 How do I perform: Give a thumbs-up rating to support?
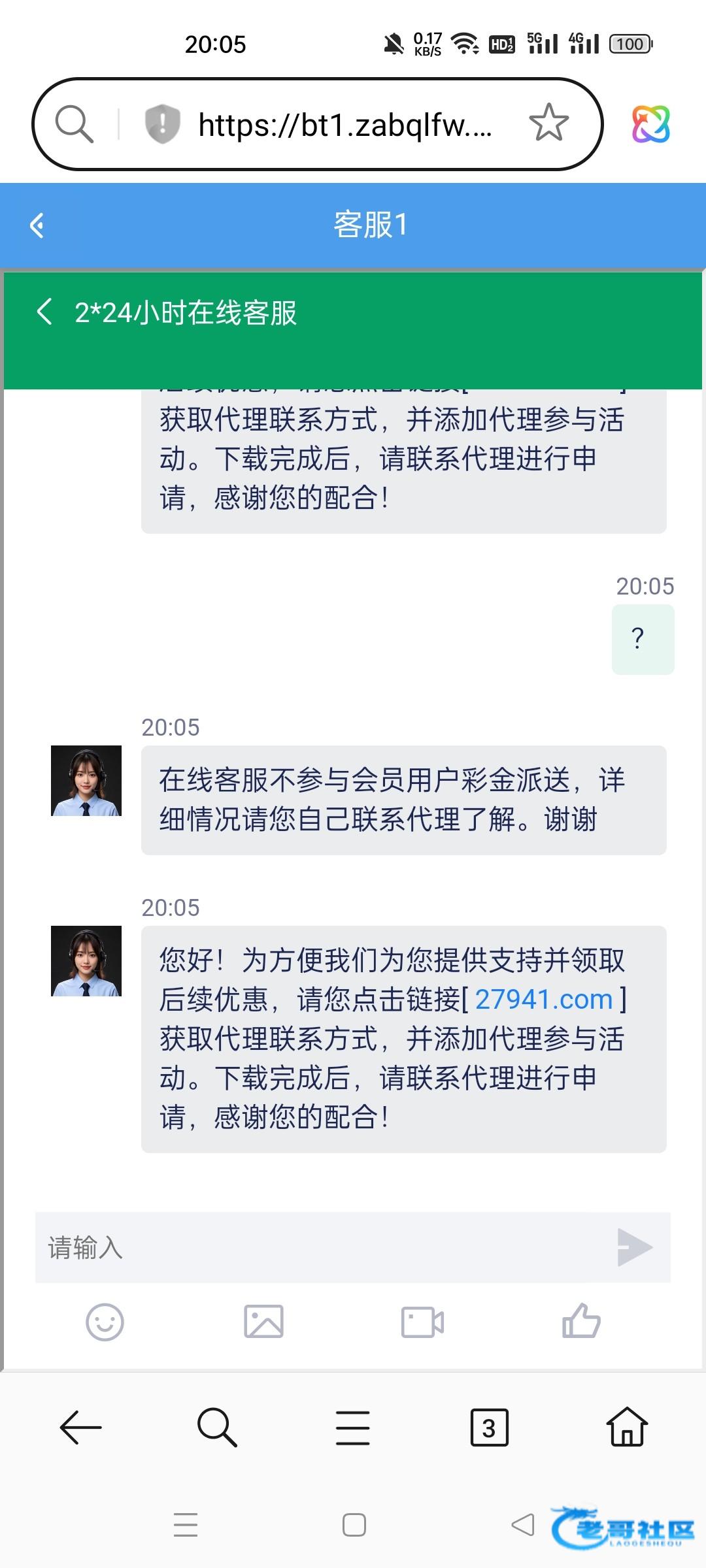(581, 1321)
